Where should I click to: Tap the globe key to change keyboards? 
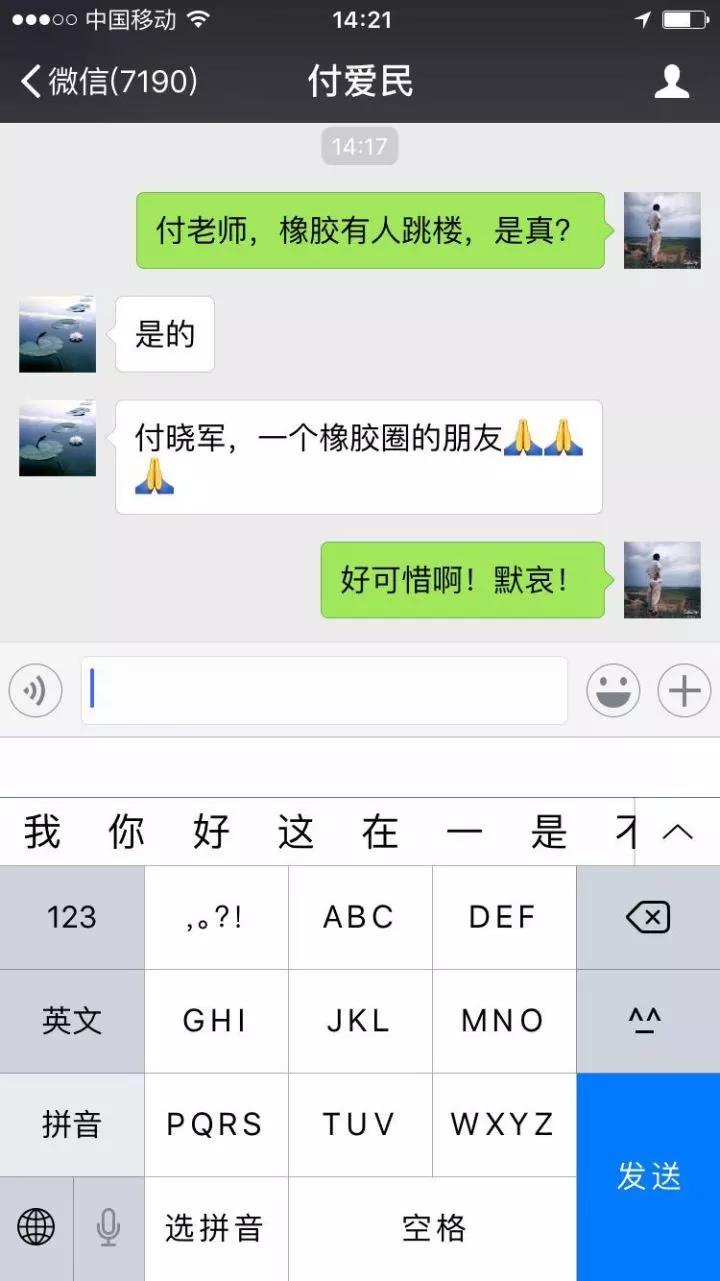pos(36,1228)
